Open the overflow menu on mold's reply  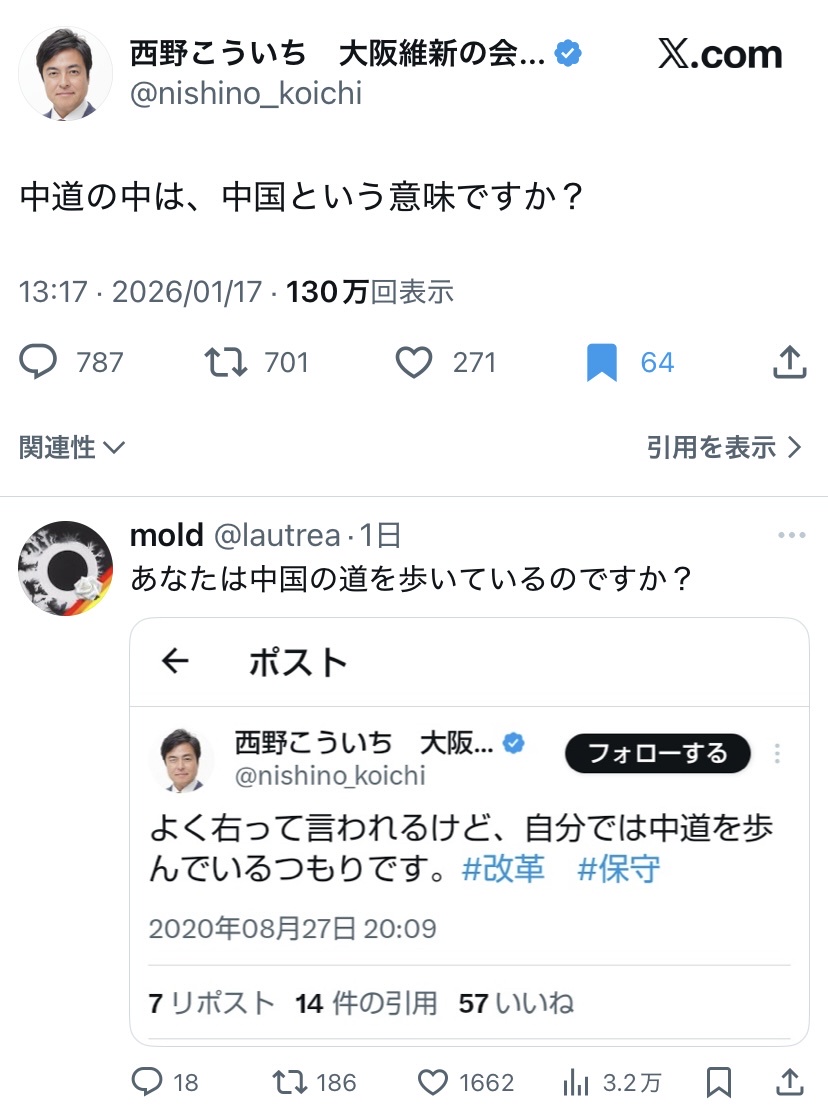(x=791, y=536)
